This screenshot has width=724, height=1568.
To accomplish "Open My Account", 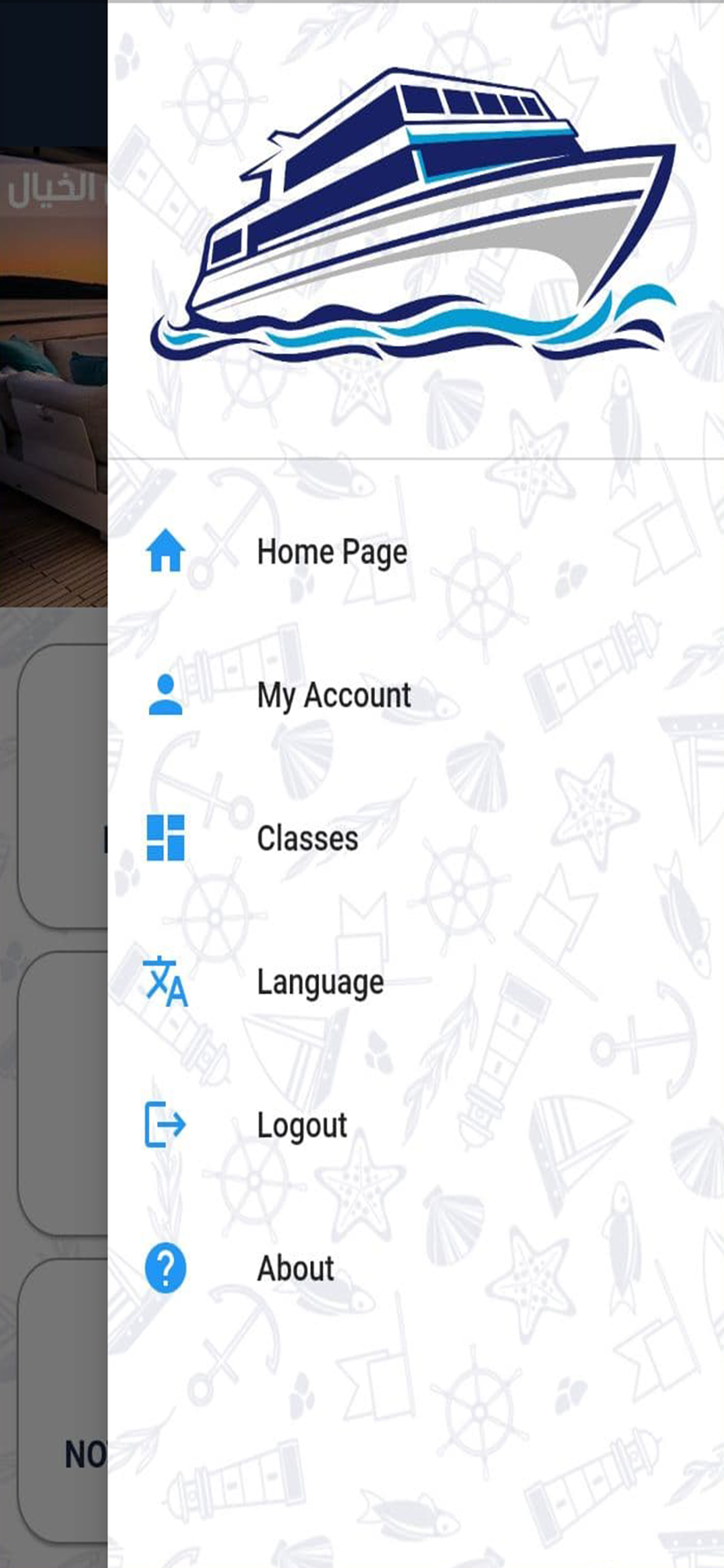I will pos(416,695).
